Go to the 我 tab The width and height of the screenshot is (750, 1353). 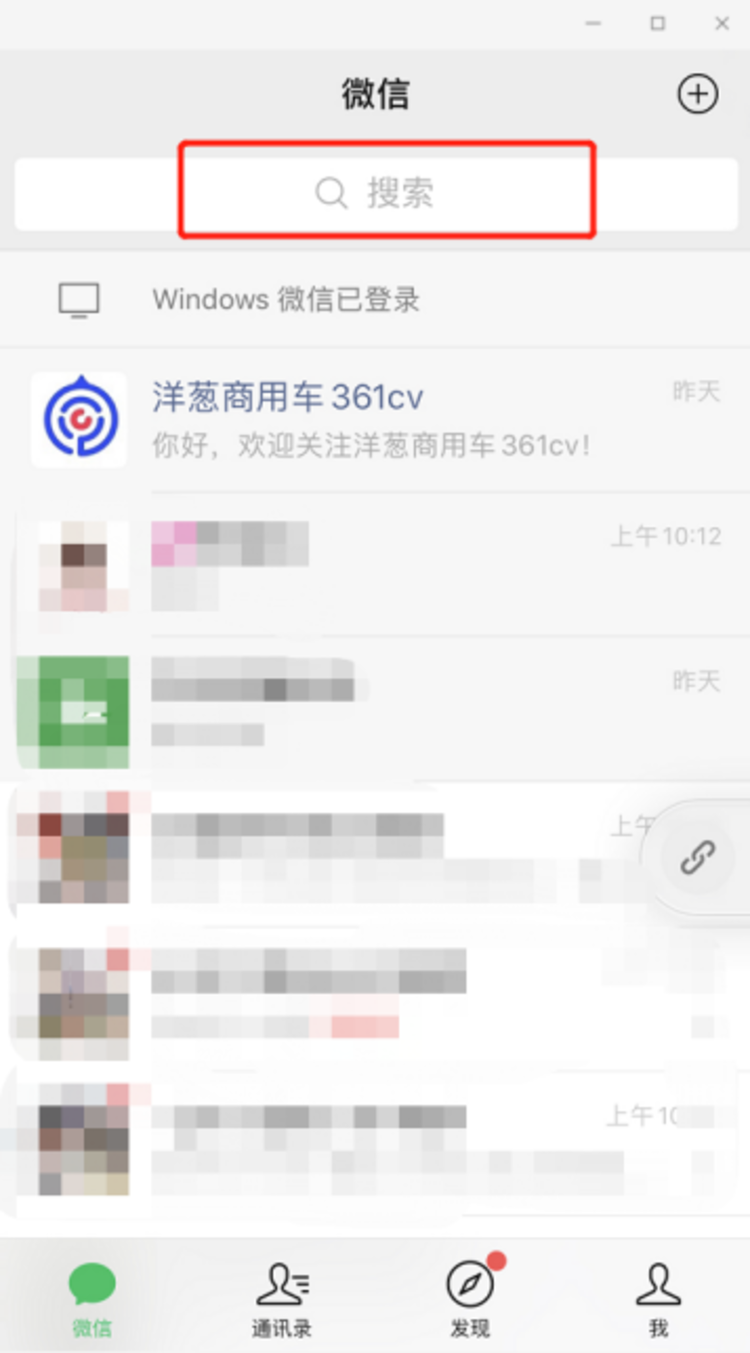[x=657, y=1297]
